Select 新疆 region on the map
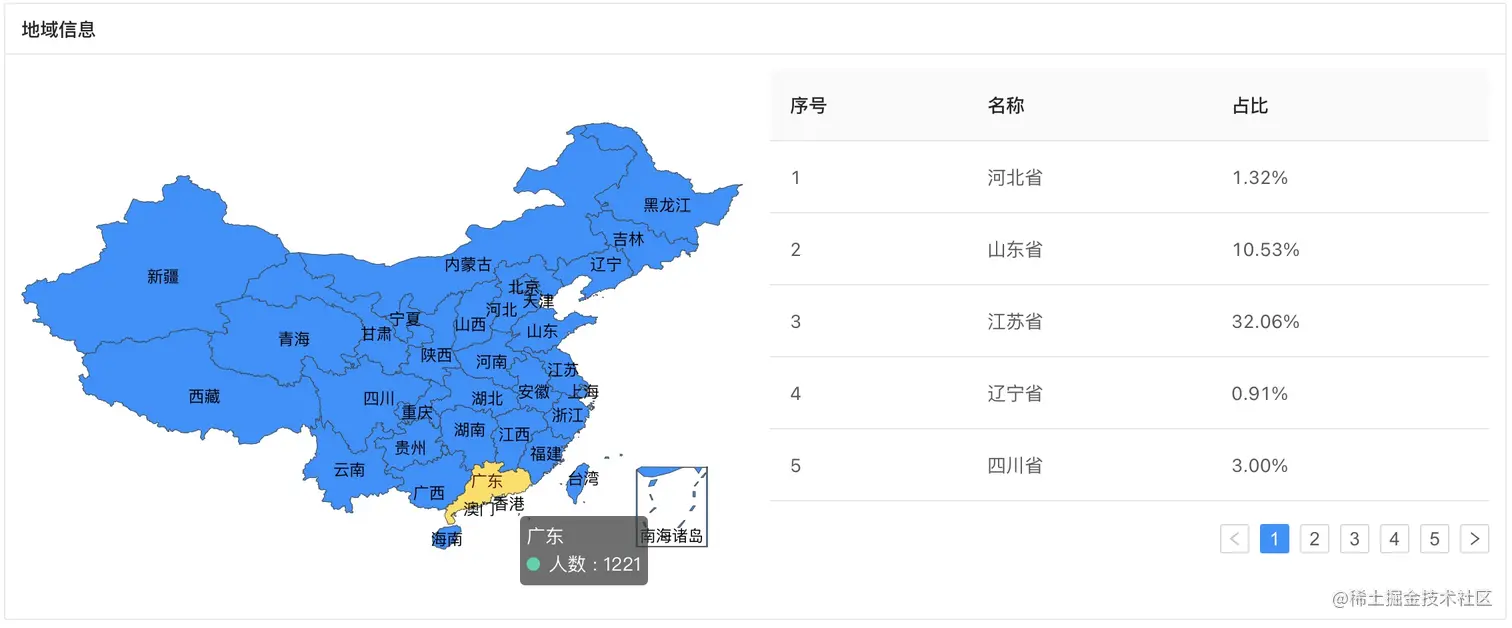Image resolution: width=1512 pixels, height=628 pixels. (163, 277)
